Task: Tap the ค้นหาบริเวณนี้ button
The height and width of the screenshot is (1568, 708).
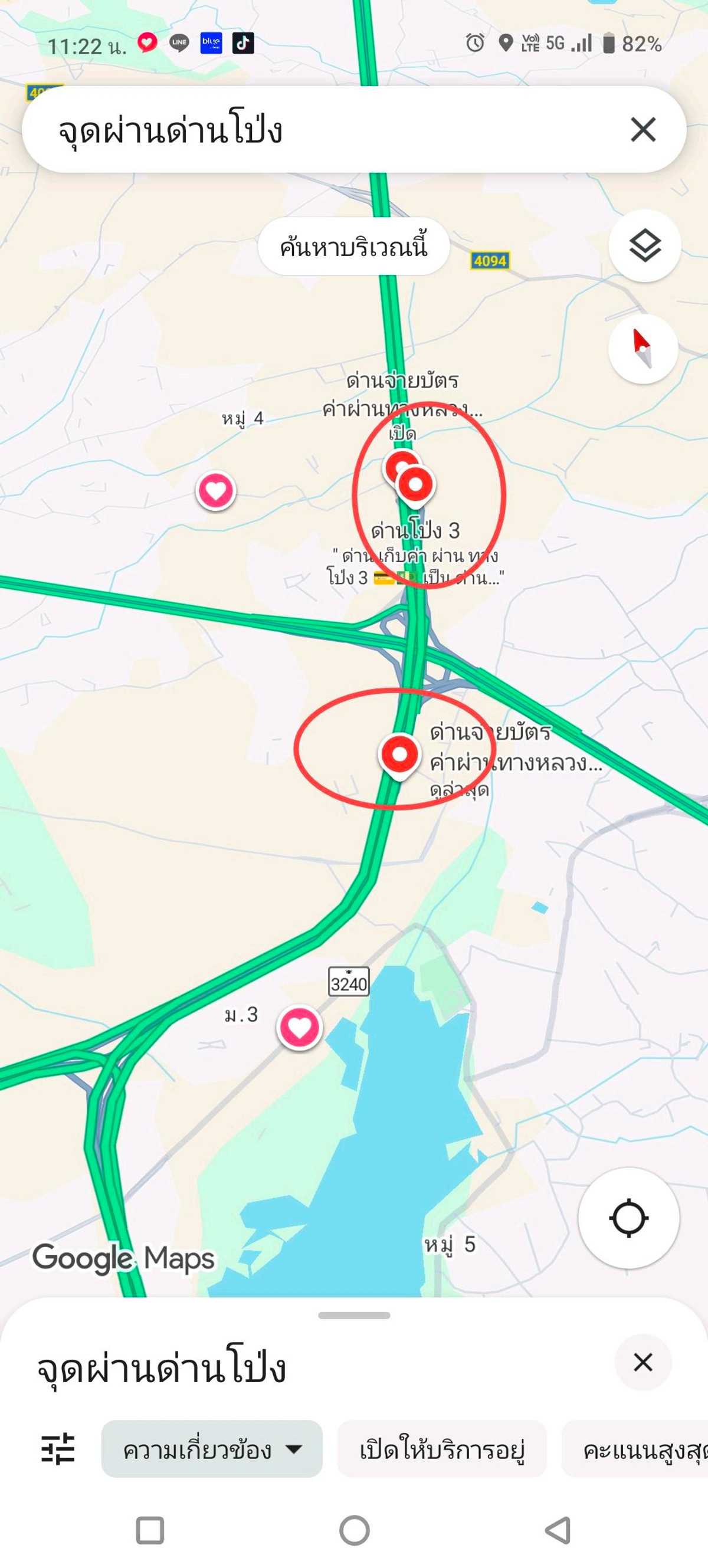Action: pyautogui.click(x=353, y=247)
